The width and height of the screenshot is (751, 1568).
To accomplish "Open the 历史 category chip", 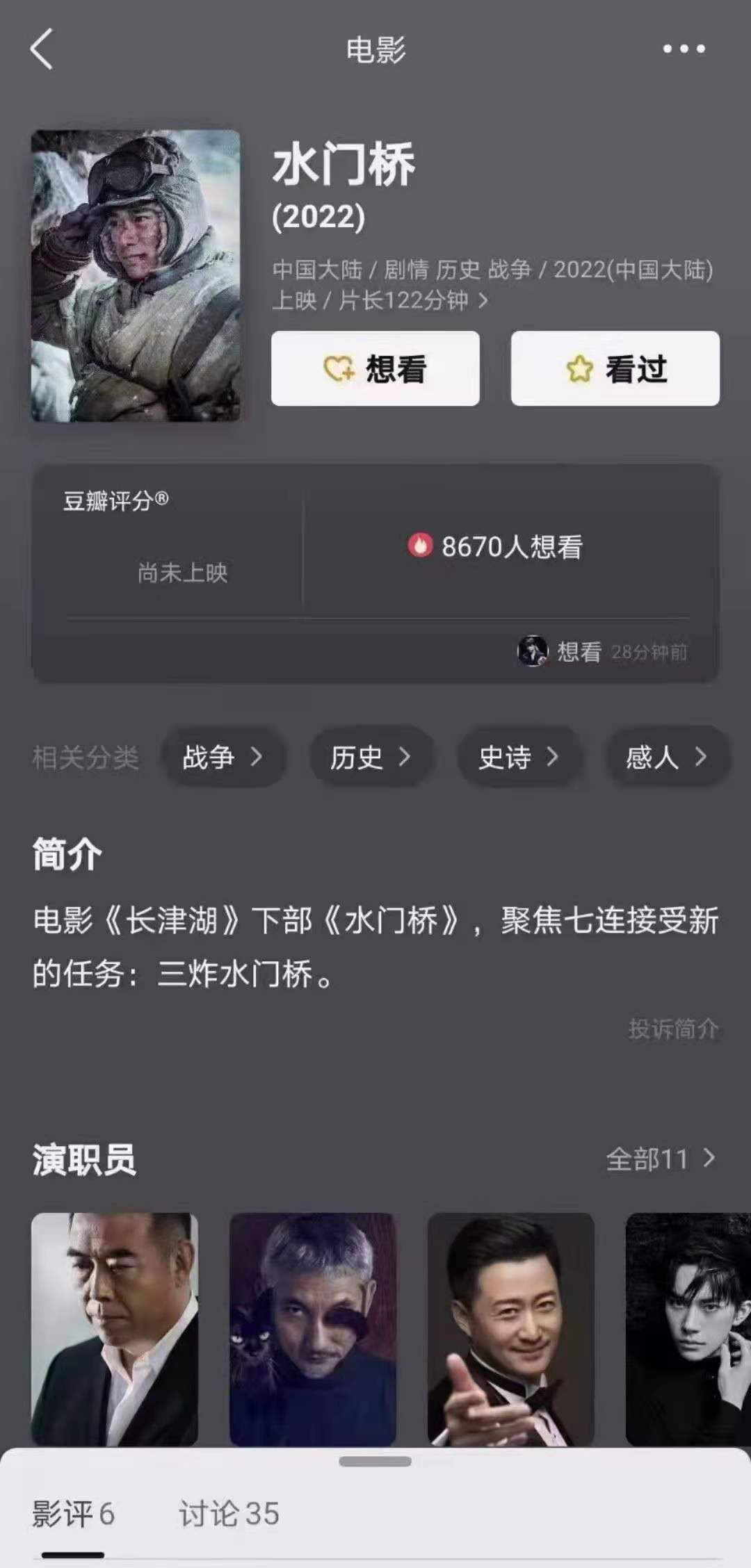I will click(x=371, y=757).
